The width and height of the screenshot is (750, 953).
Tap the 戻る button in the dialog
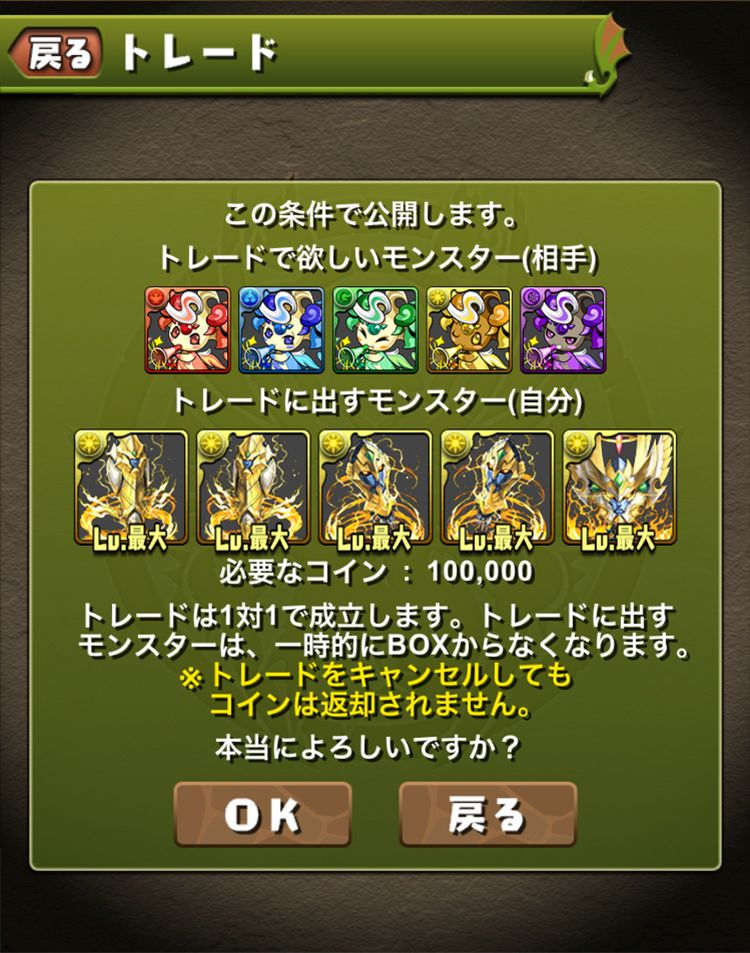(487, 814)
